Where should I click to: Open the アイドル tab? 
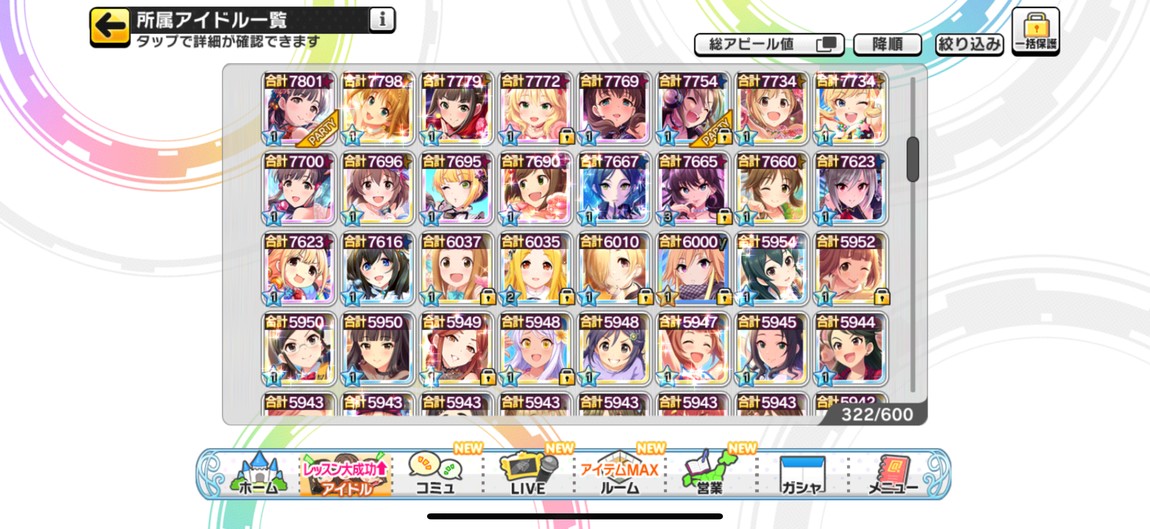pos(346,474)
